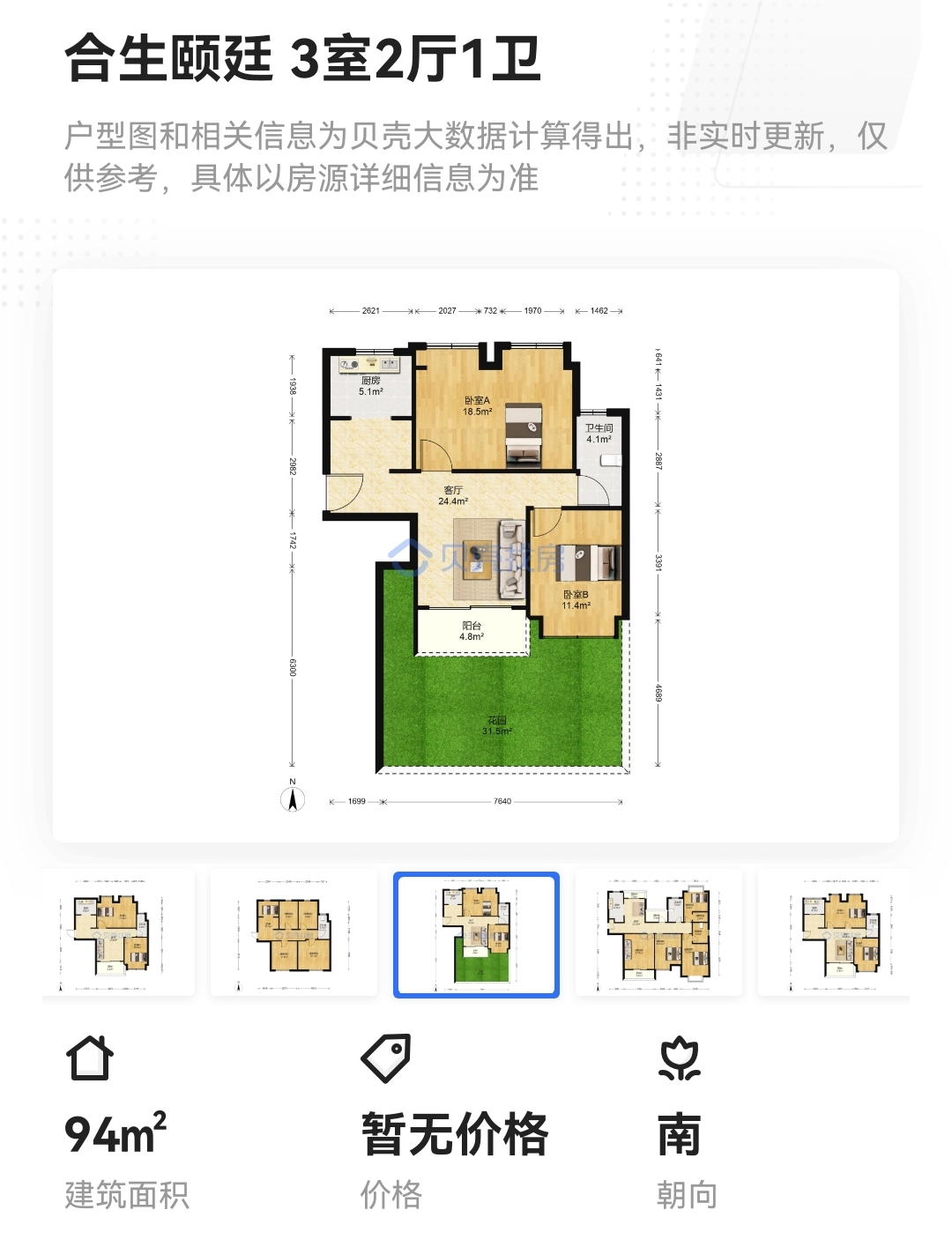Tap the highlighted thumbnail with green garden
Screen dimensions: 952x1247
click(476, 935)
